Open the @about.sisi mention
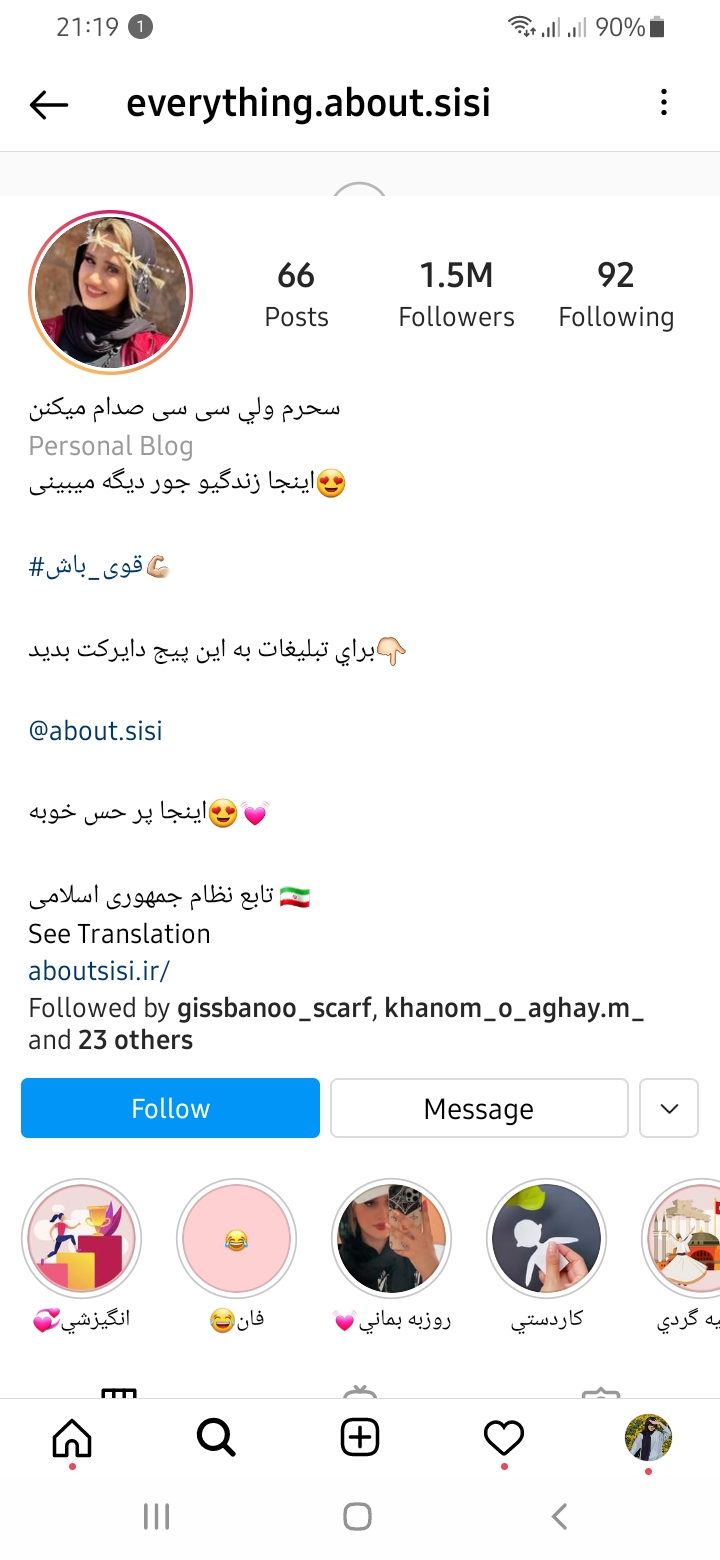This screenshot has height=1560, width=720. (x=95, y=730)
